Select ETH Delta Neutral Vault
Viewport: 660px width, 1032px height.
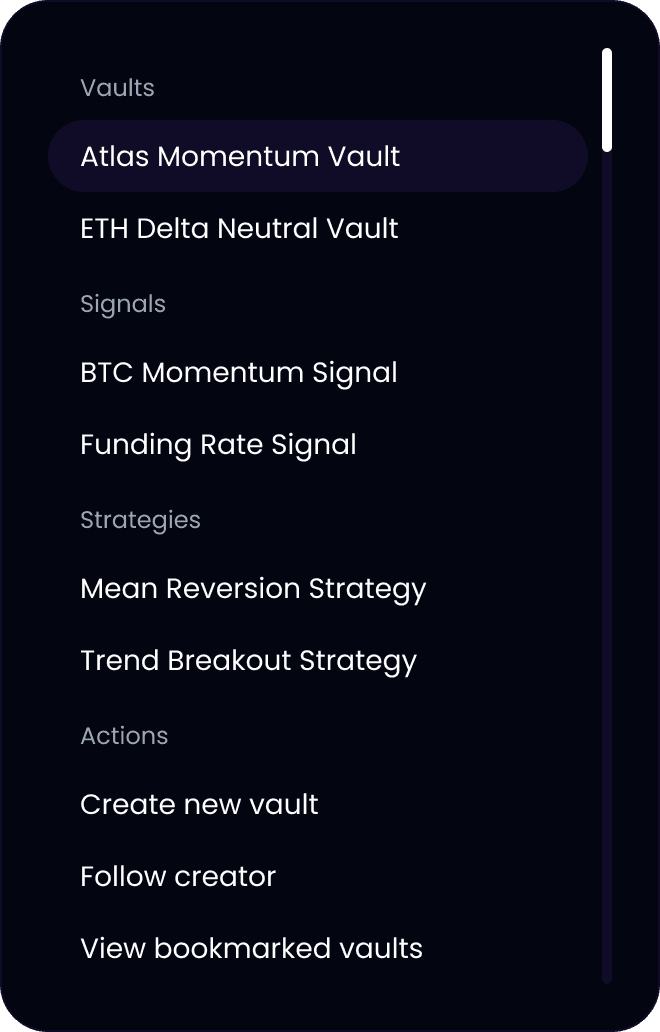(240, 229)
